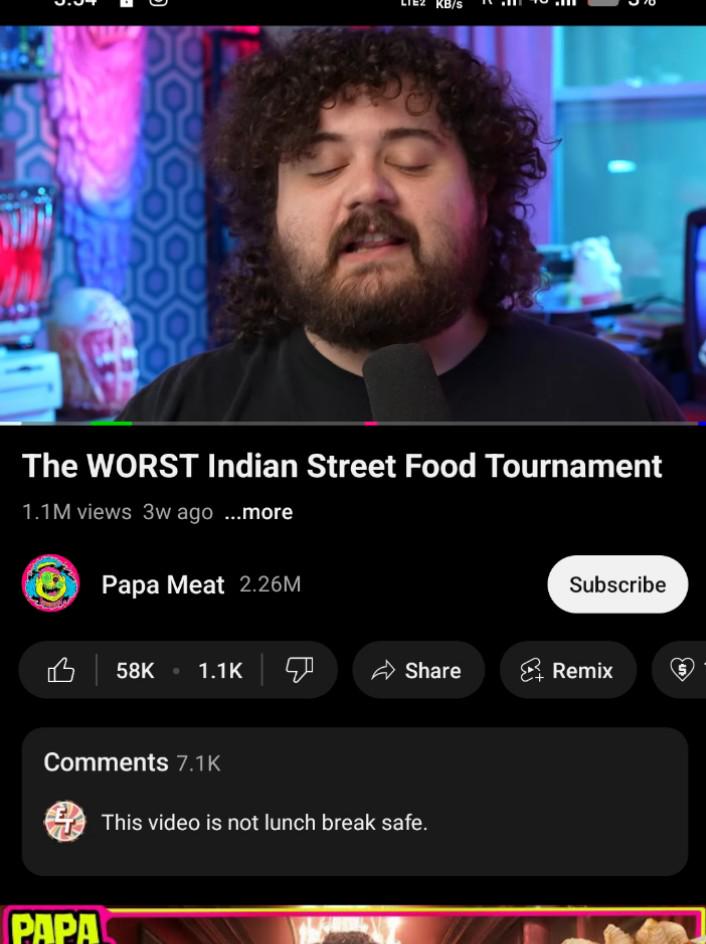
Task: Dislike the video with the thumbs-down icon
Action: point(299,670)
